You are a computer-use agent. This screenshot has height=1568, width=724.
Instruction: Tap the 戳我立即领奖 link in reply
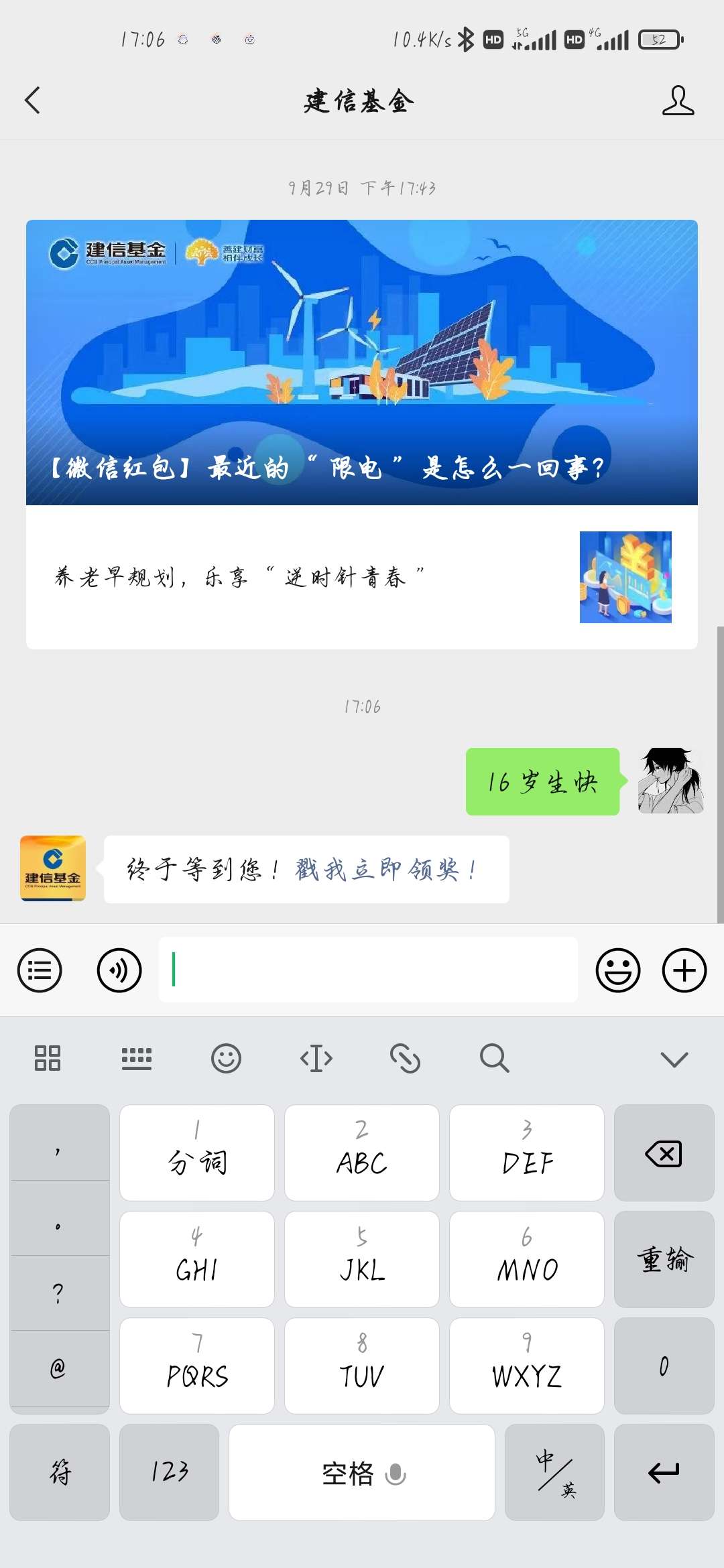click(x=383, y=869)
